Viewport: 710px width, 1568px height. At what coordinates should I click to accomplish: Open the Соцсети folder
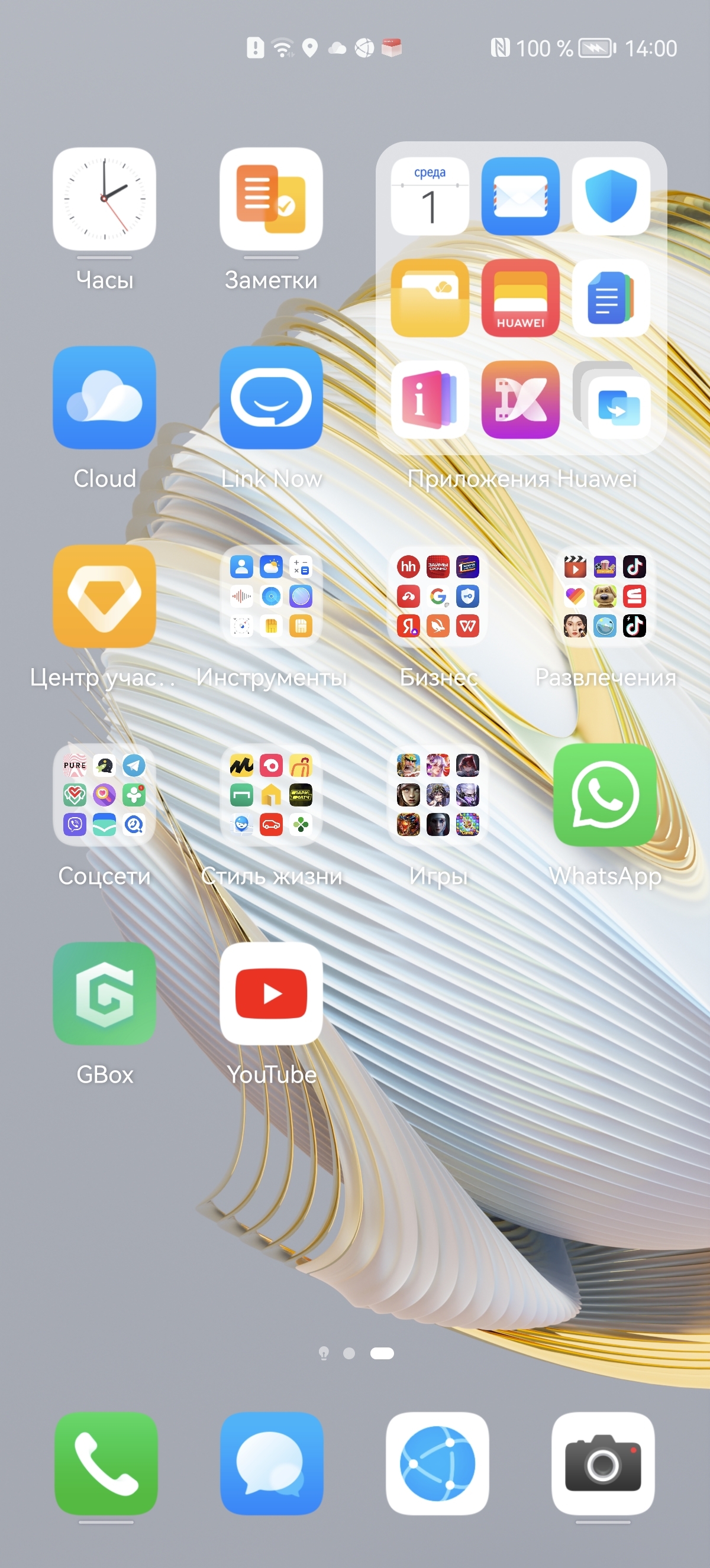tap(104, 795)
